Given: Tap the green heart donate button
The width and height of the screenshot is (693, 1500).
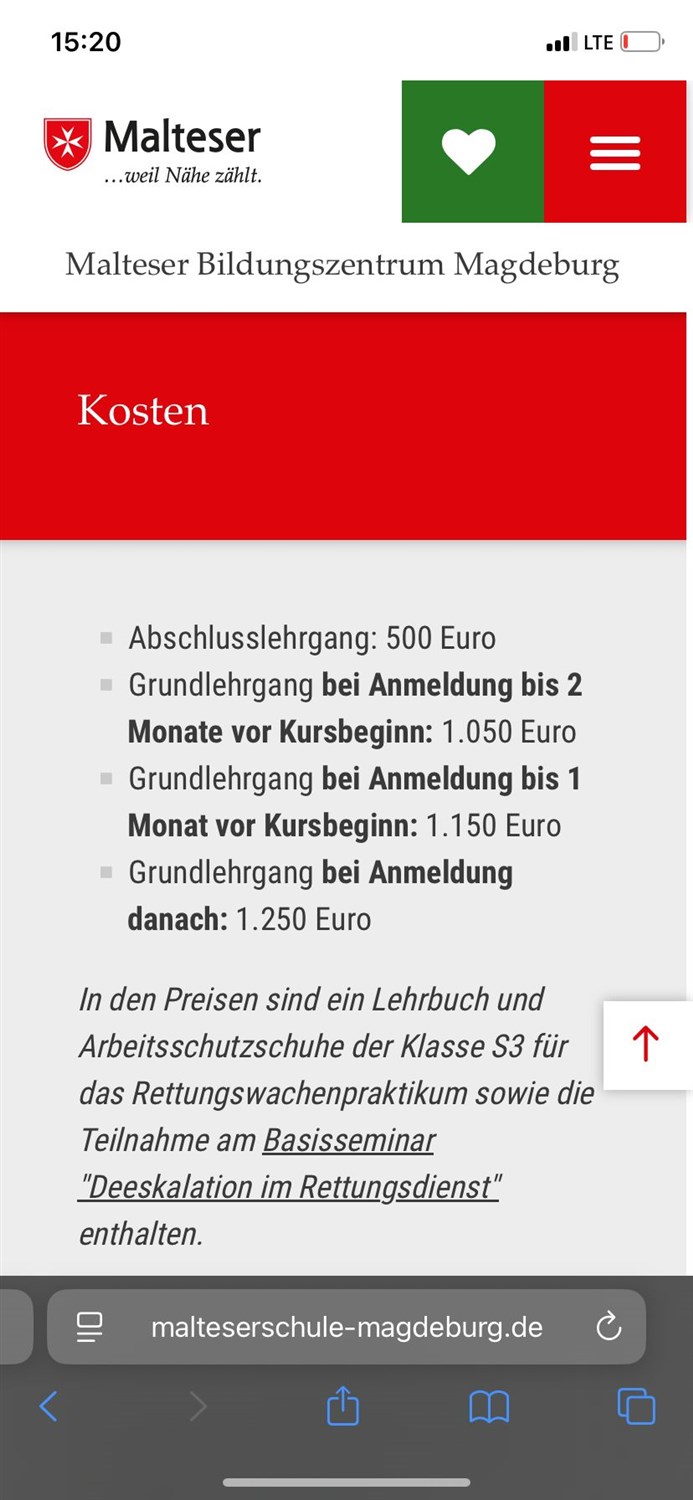Looking at the screenshot, I should click(473, 152).
